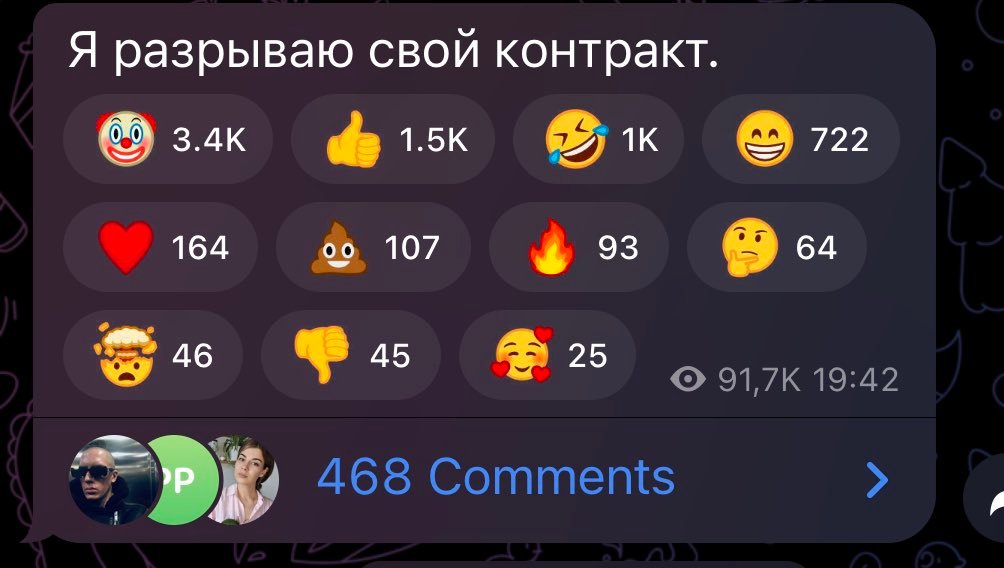
Task: Tap the clown reaction with 3.4K
Action: 170,140
